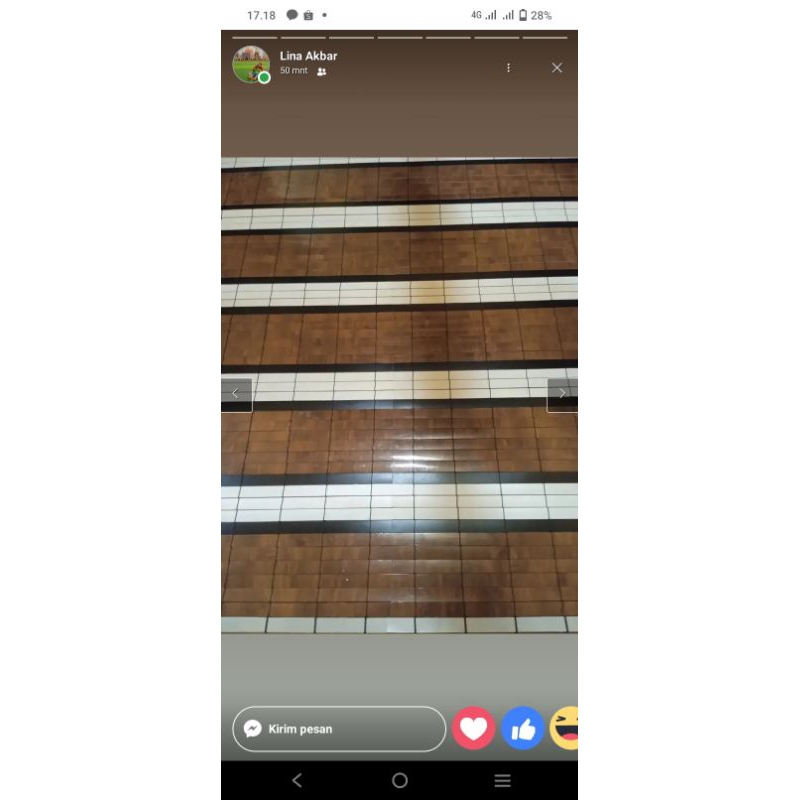React with the laughing emoji
This screenshot has width=800, height=800.
566,729
